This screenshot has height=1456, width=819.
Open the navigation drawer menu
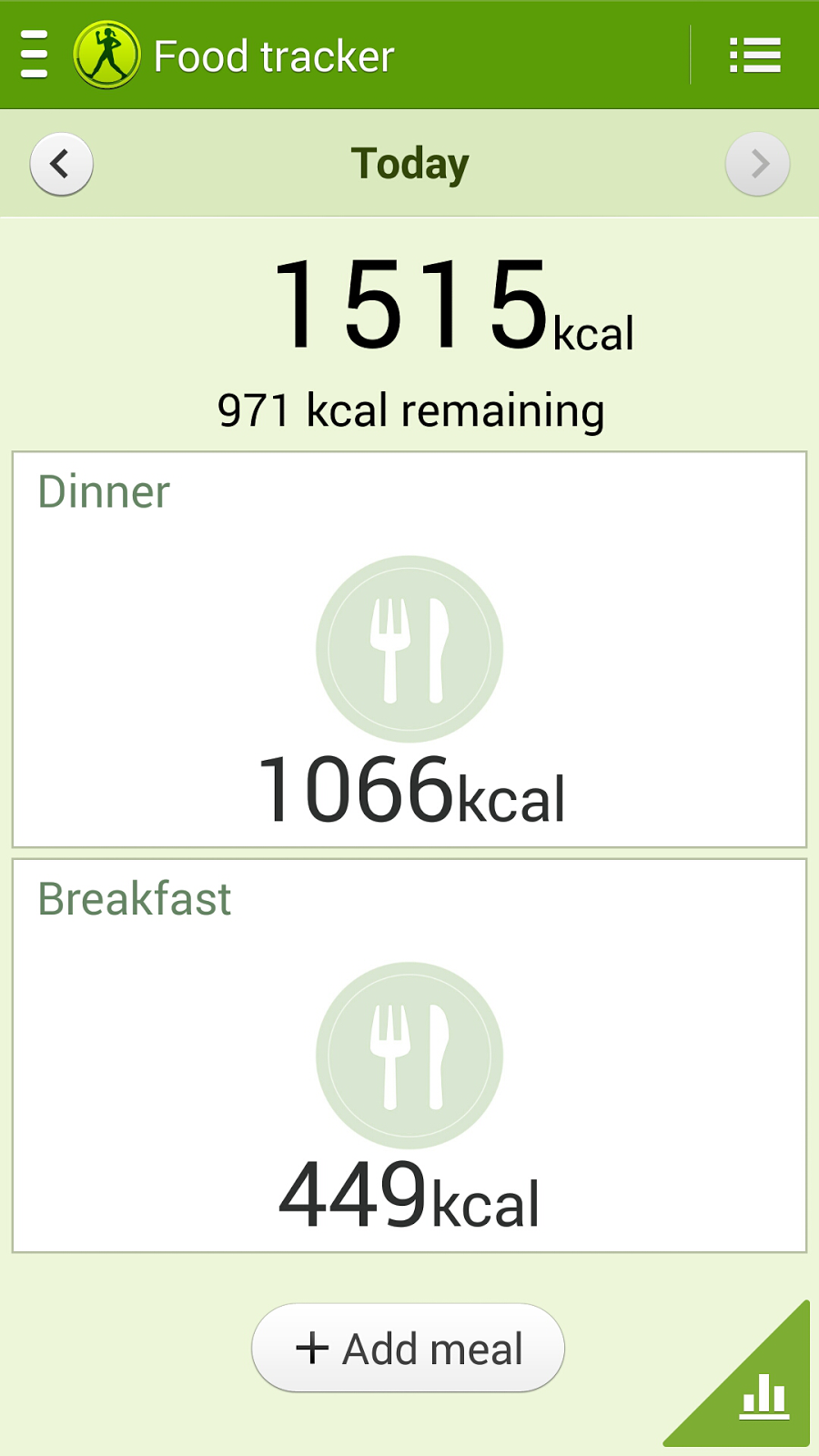point(34,55)
